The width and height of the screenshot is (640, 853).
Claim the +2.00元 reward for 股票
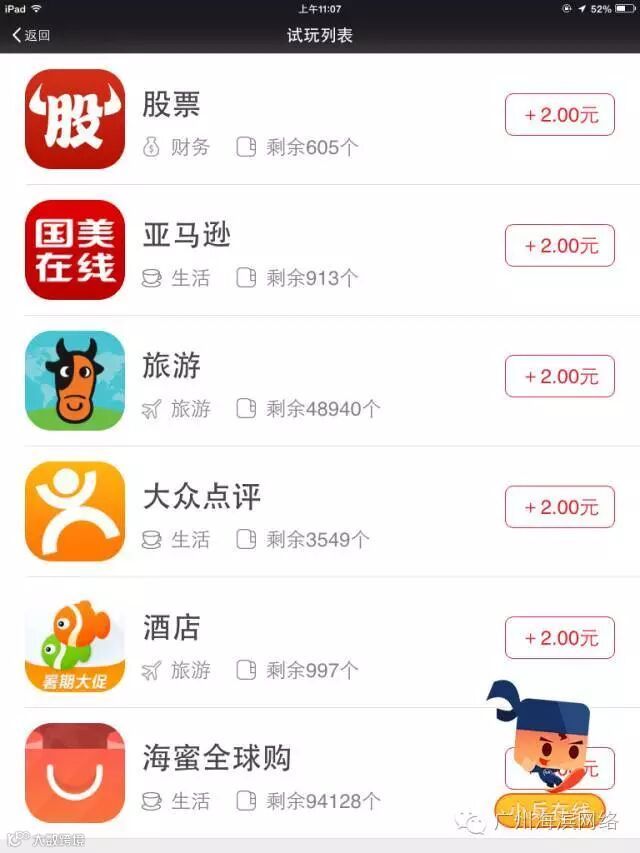559,115
